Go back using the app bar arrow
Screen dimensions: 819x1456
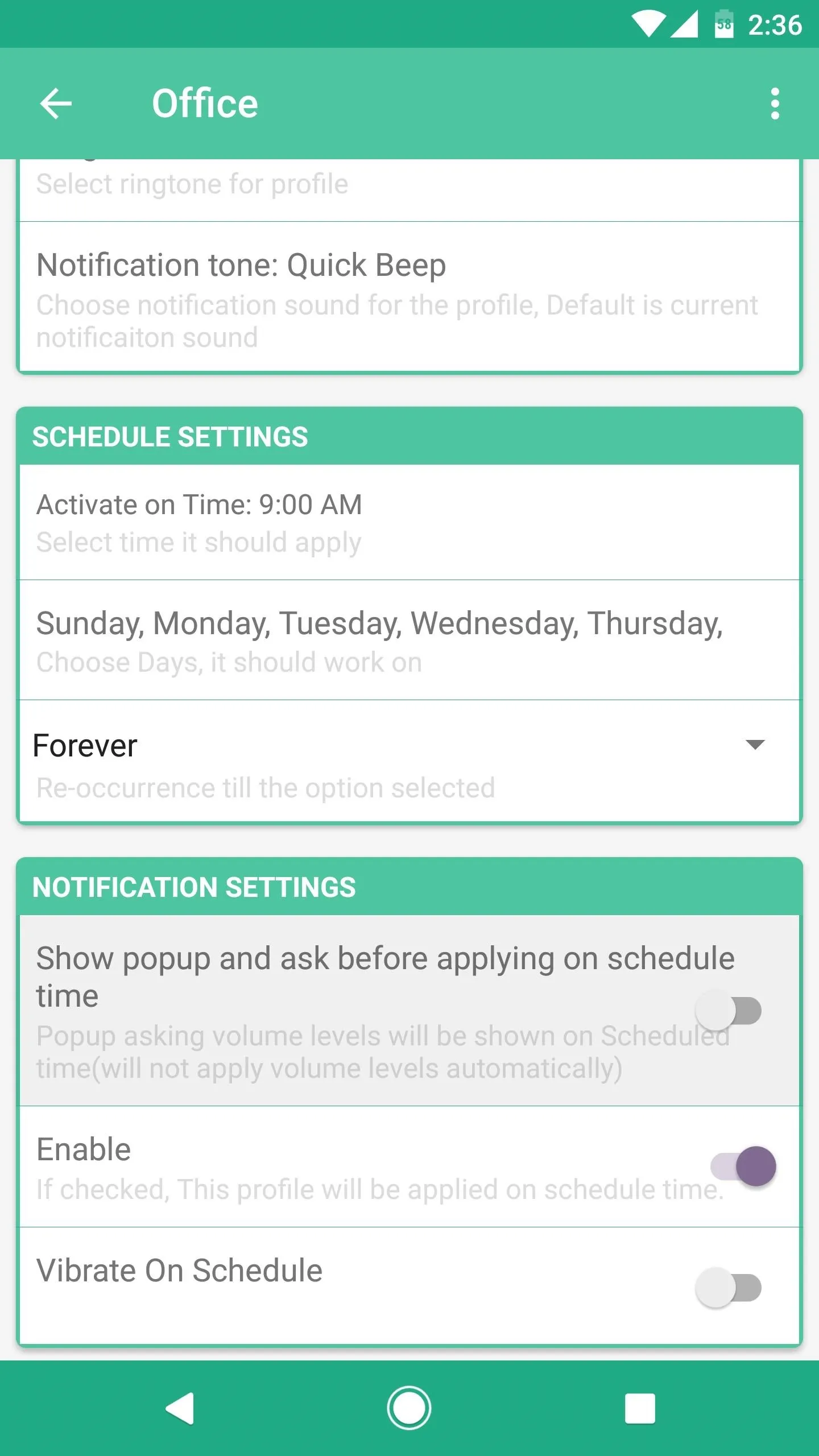point(56,104)
